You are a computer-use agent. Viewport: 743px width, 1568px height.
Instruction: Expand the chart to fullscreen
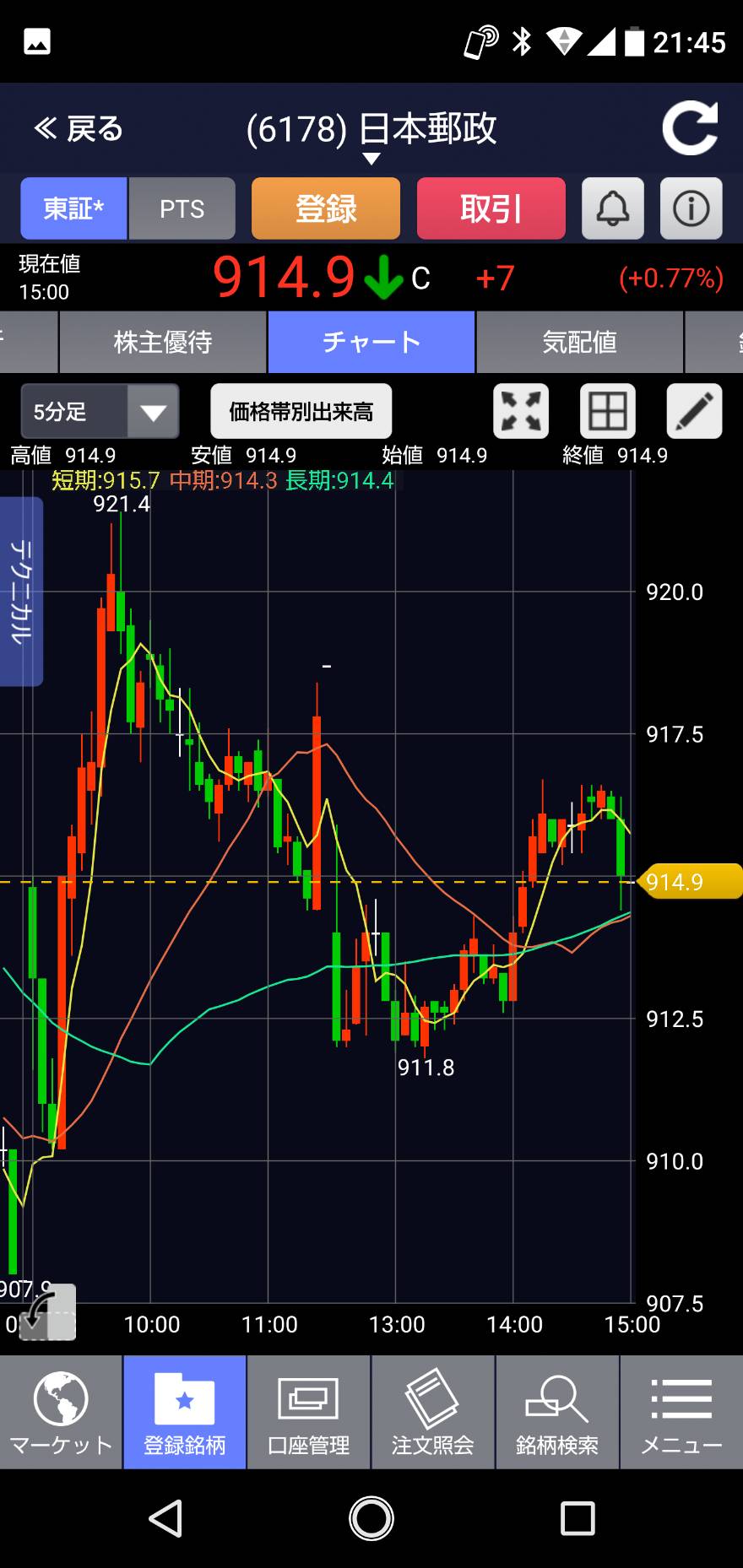[521, 411]
